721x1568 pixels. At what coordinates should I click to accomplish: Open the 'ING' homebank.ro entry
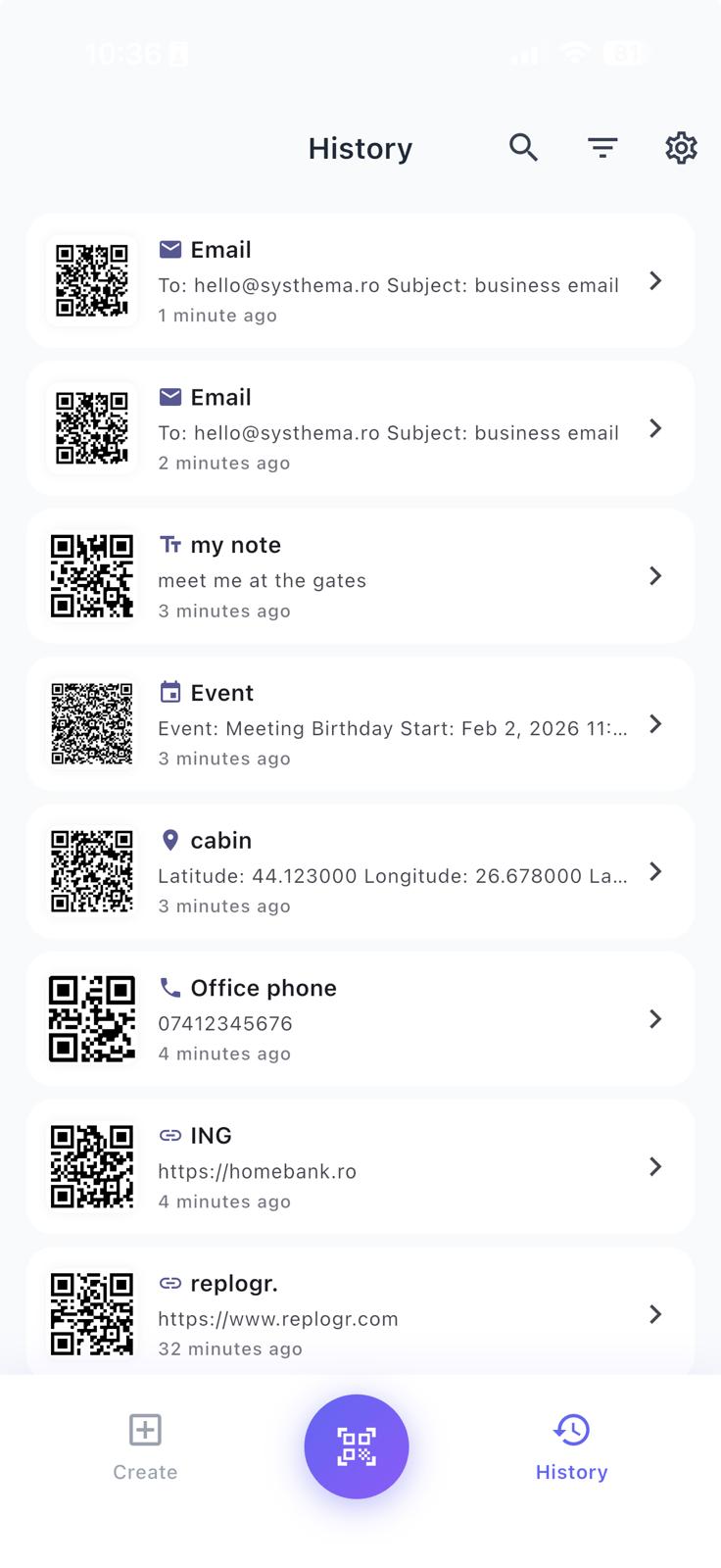pos(655,1166)
